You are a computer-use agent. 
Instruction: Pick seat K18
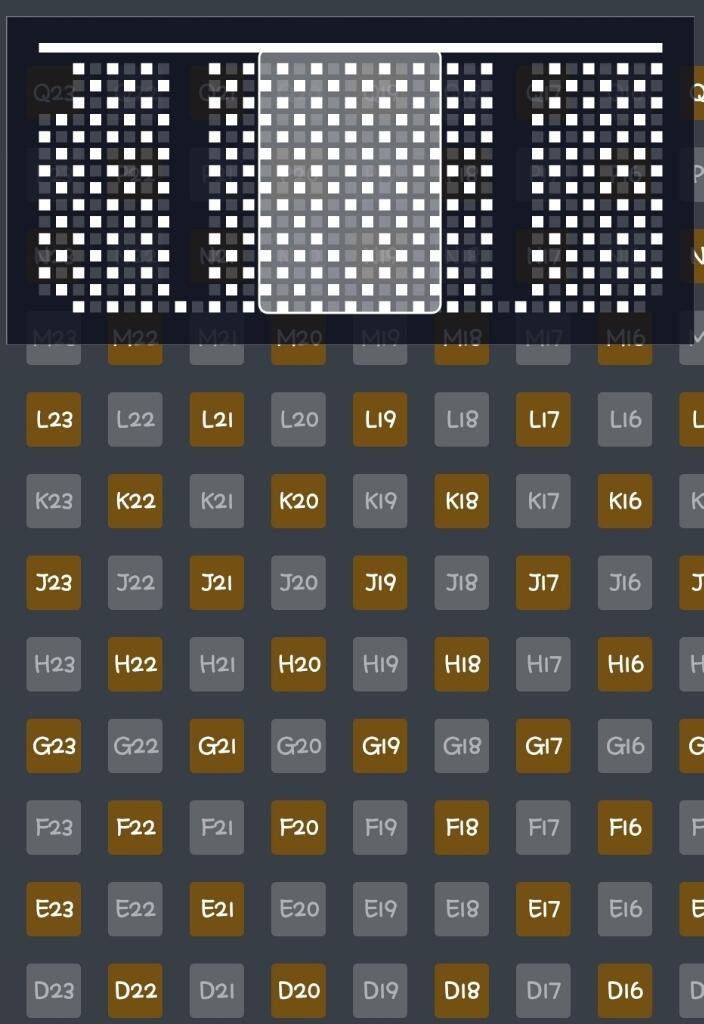[462, 501]
